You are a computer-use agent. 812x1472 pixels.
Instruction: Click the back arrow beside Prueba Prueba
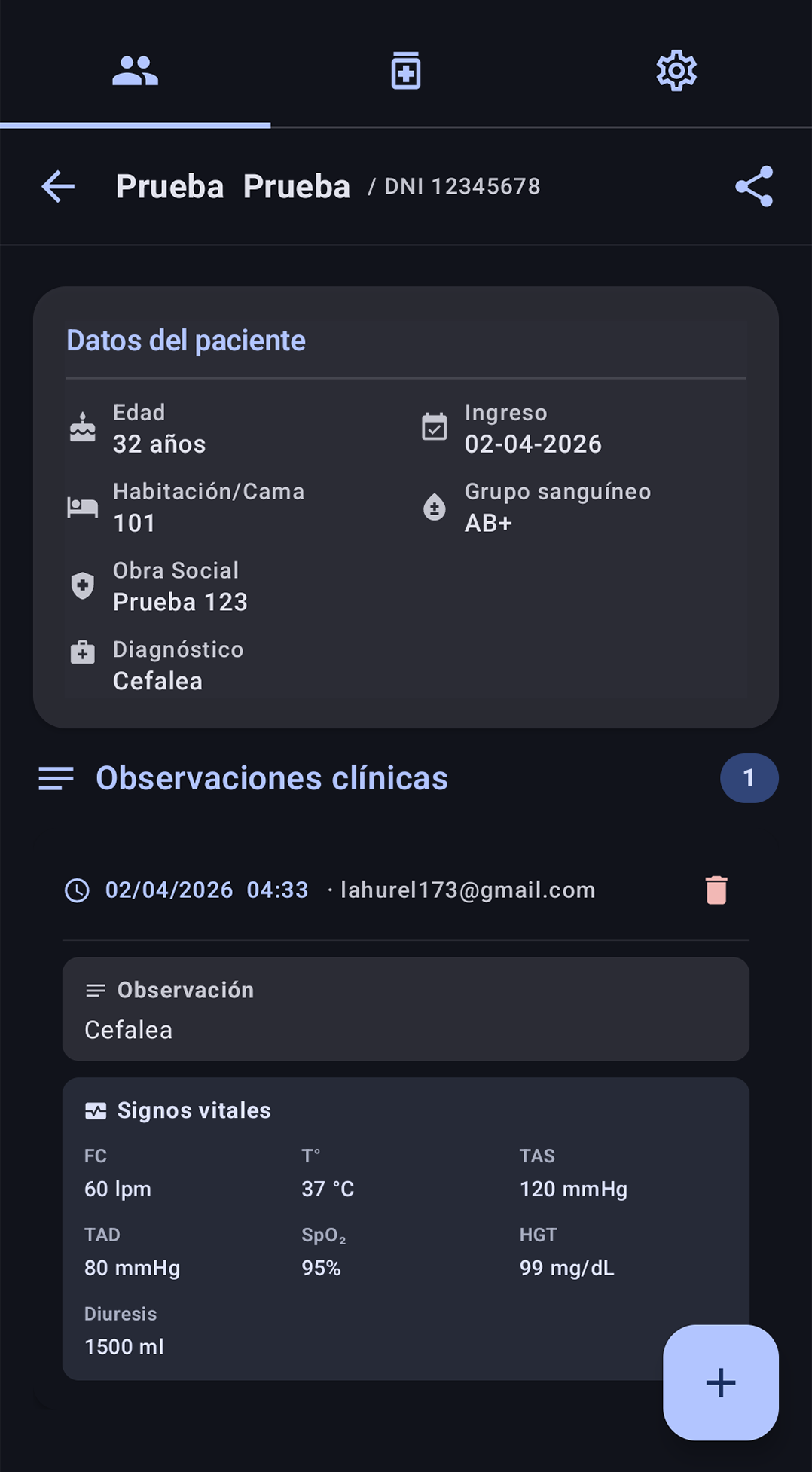pos(57,186)
